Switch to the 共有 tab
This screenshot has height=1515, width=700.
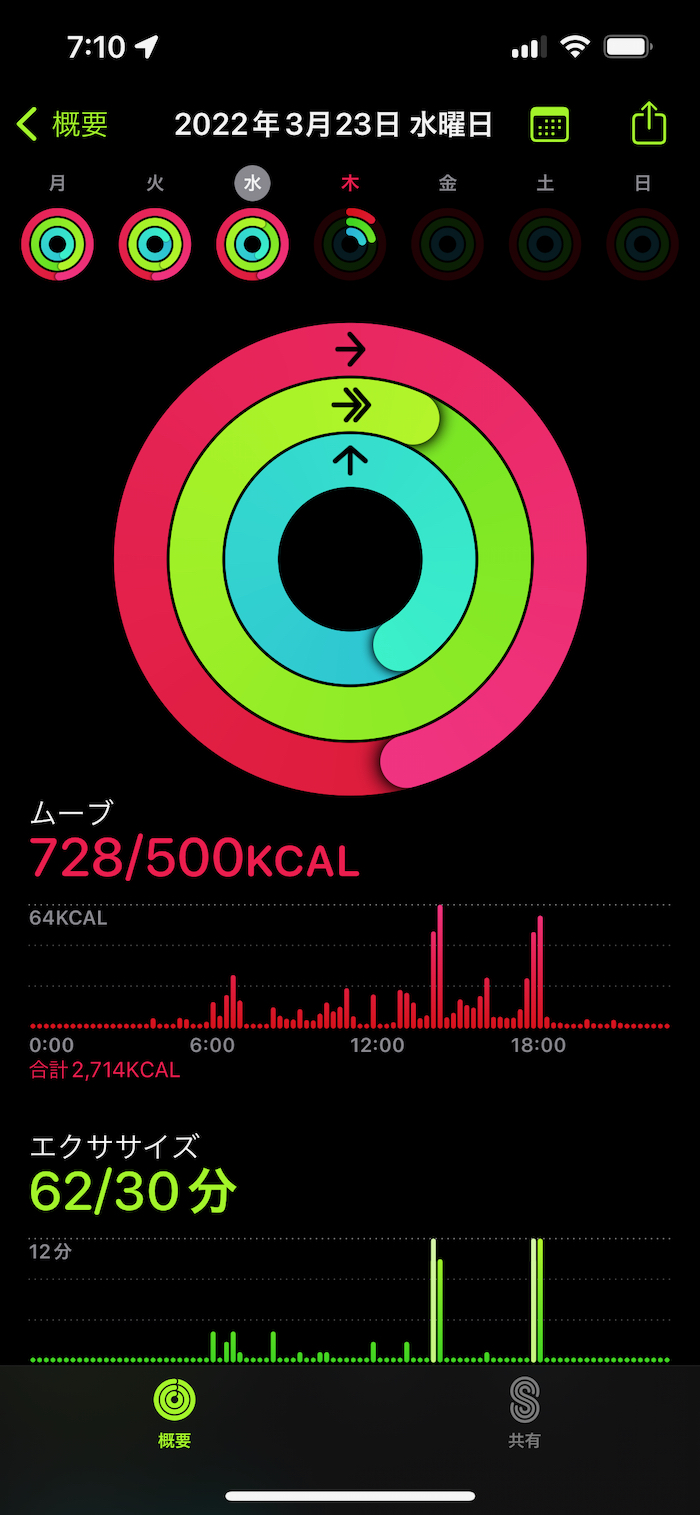[x=524, y=1412]
